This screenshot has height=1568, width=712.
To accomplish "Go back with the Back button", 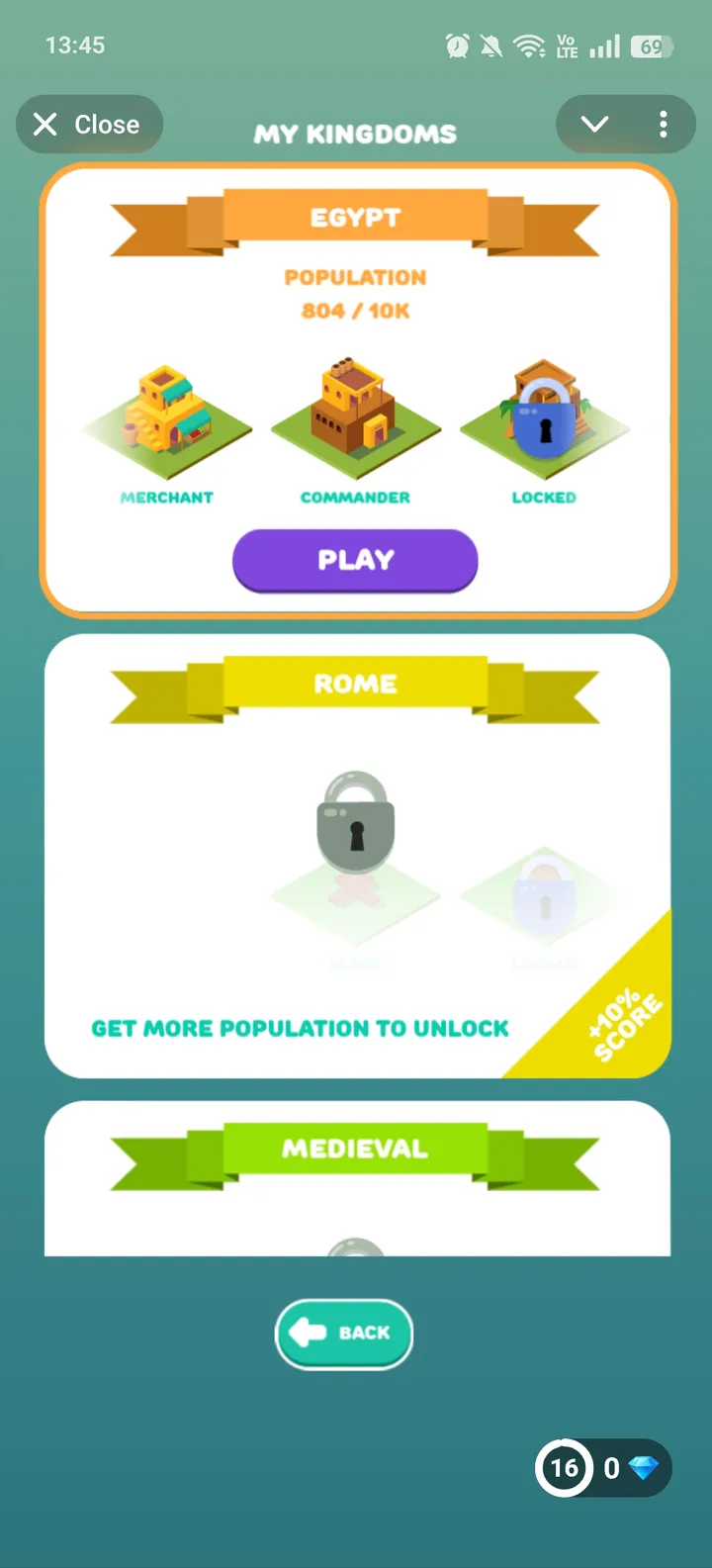I will tap(343, 1334).
